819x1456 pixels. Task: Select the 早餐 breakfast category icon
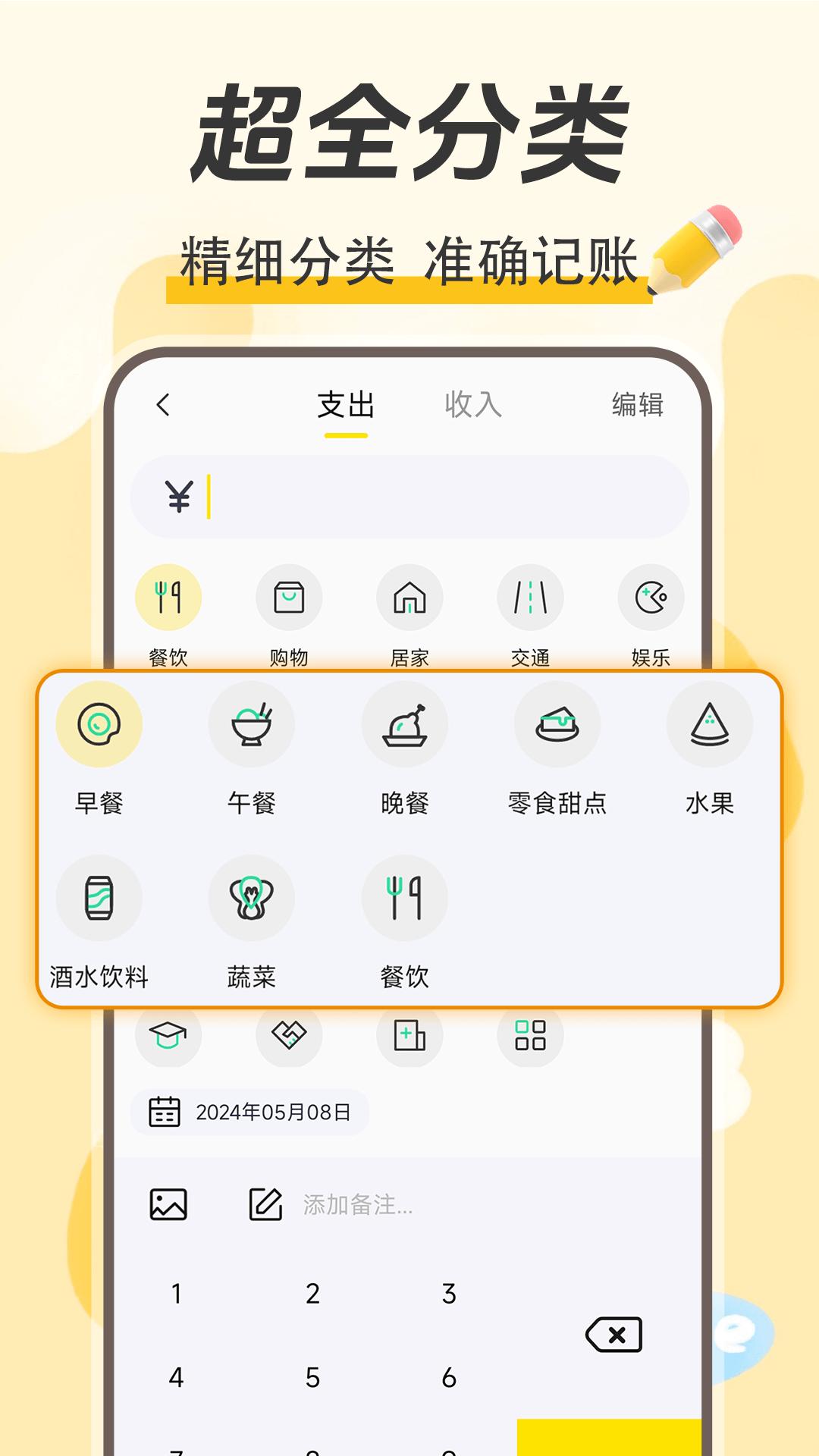pos(99,724)
